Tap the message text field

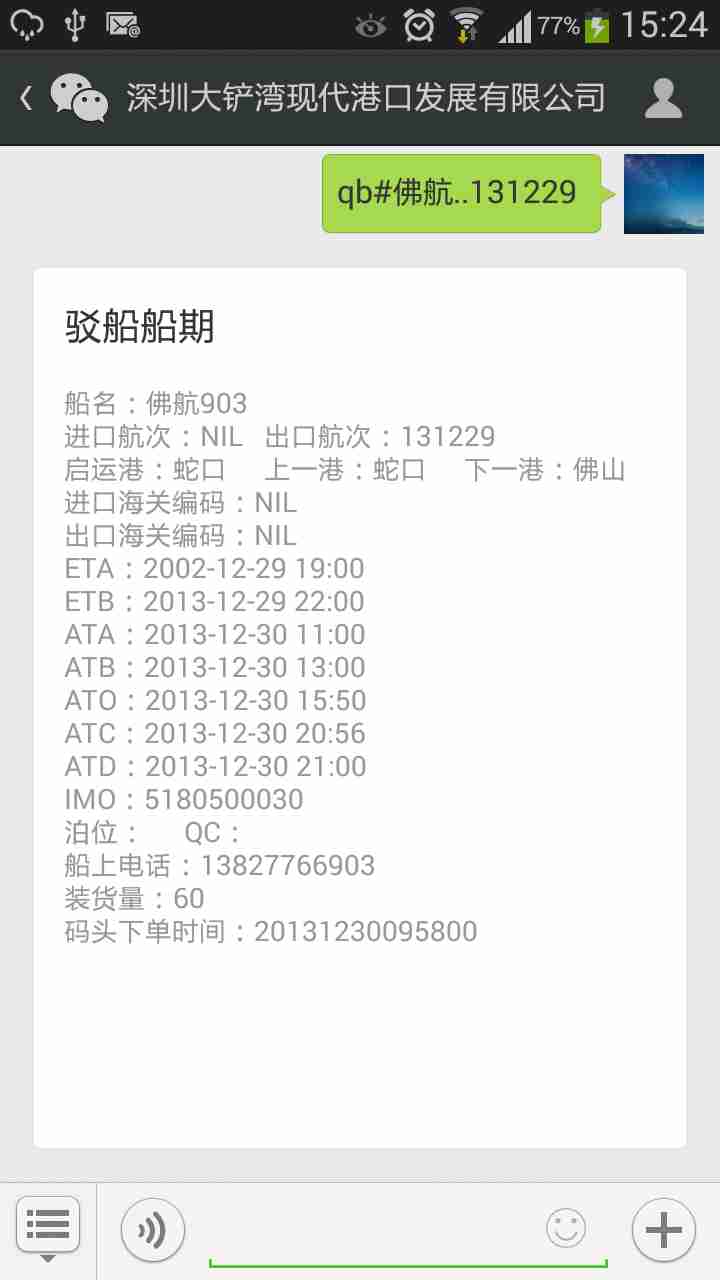370,1232
